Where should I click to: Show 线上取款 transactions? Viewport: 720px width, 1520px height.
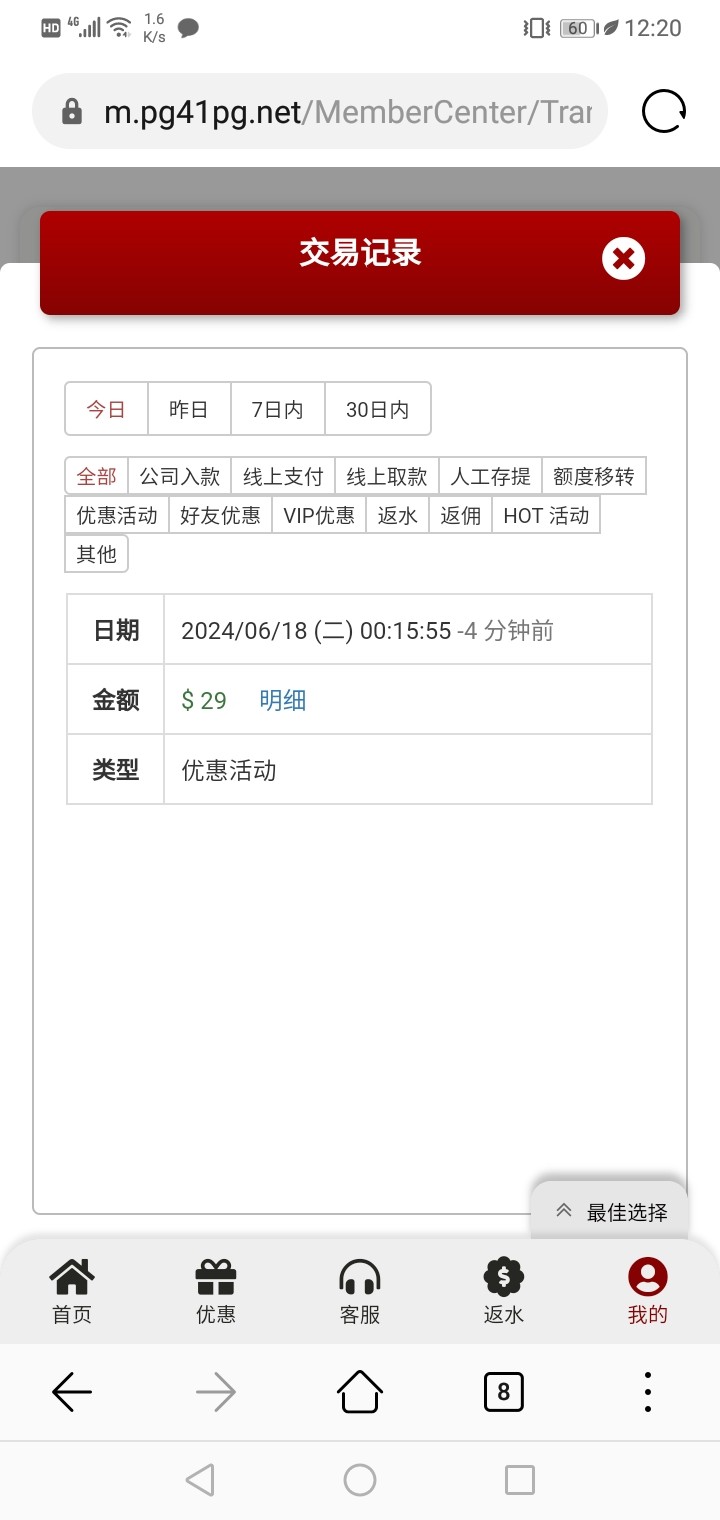pyautogui.click(x=387, y=476)
